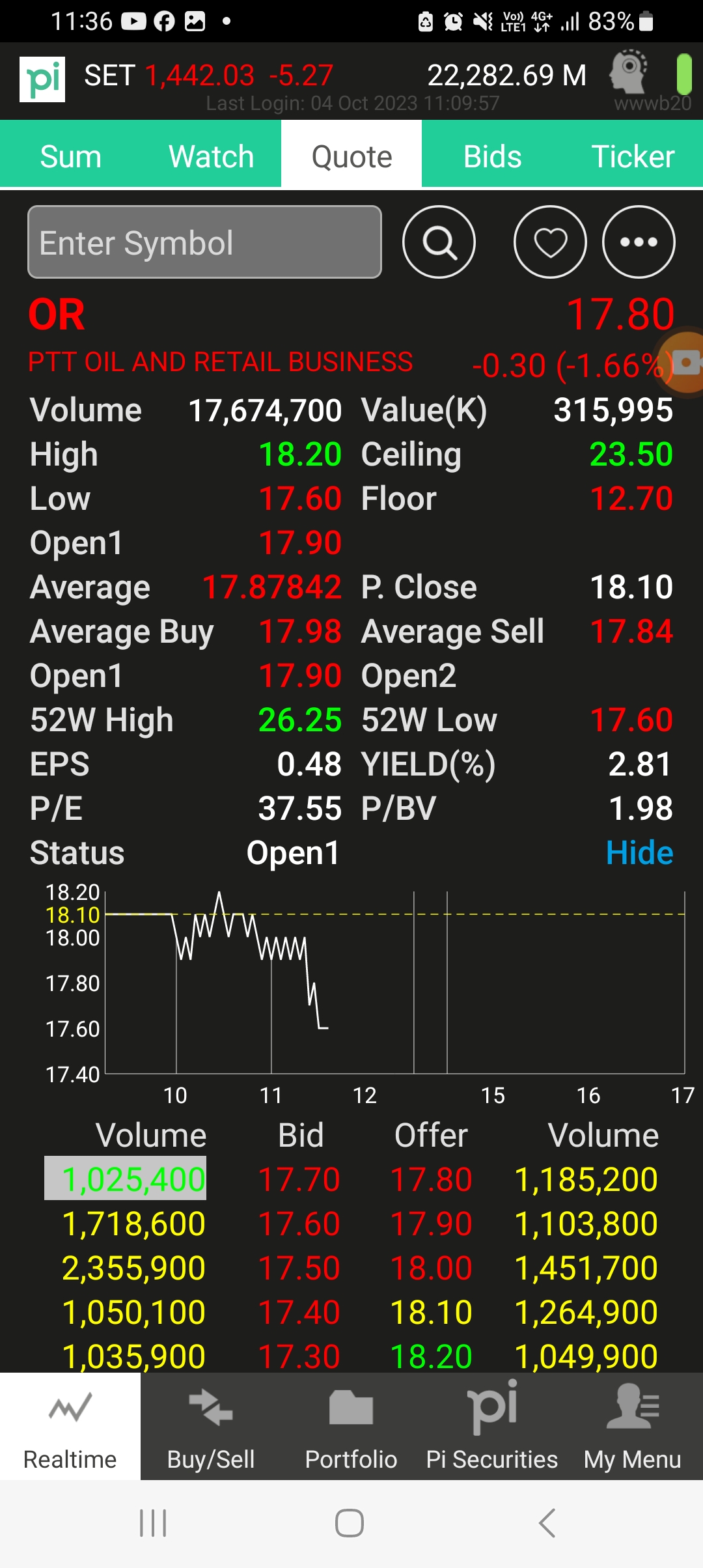Tap the pi logo in header
This screenshot has height=1568, width=703.
pos(42,79)
